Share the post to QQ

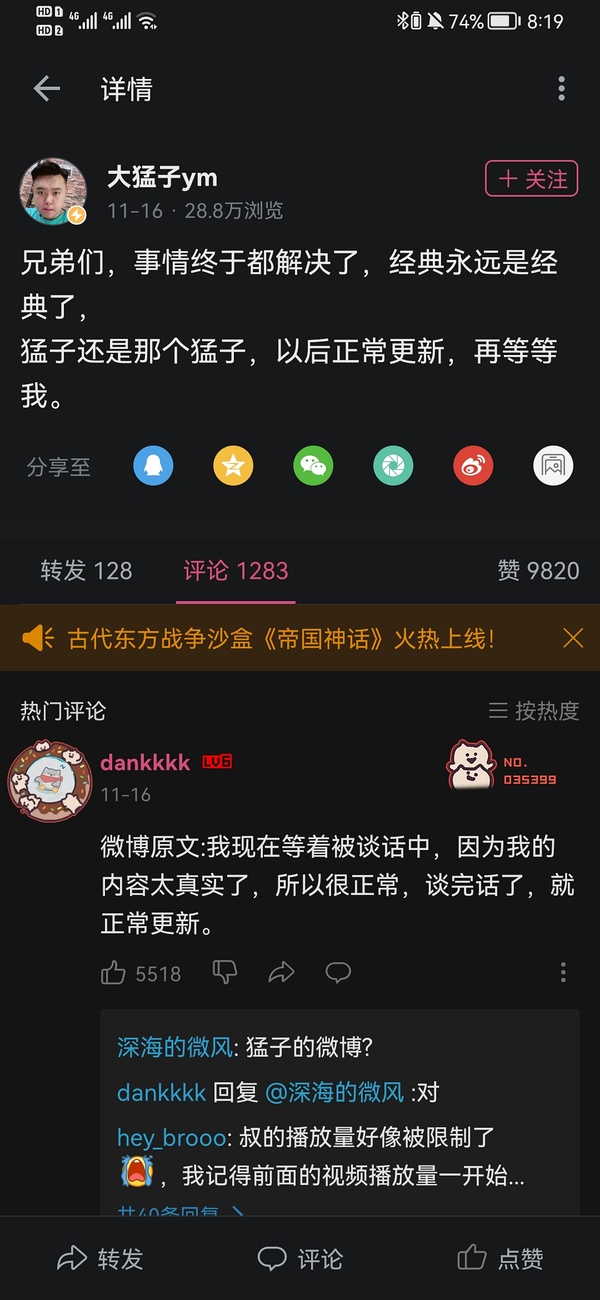(x=153, y=466)
